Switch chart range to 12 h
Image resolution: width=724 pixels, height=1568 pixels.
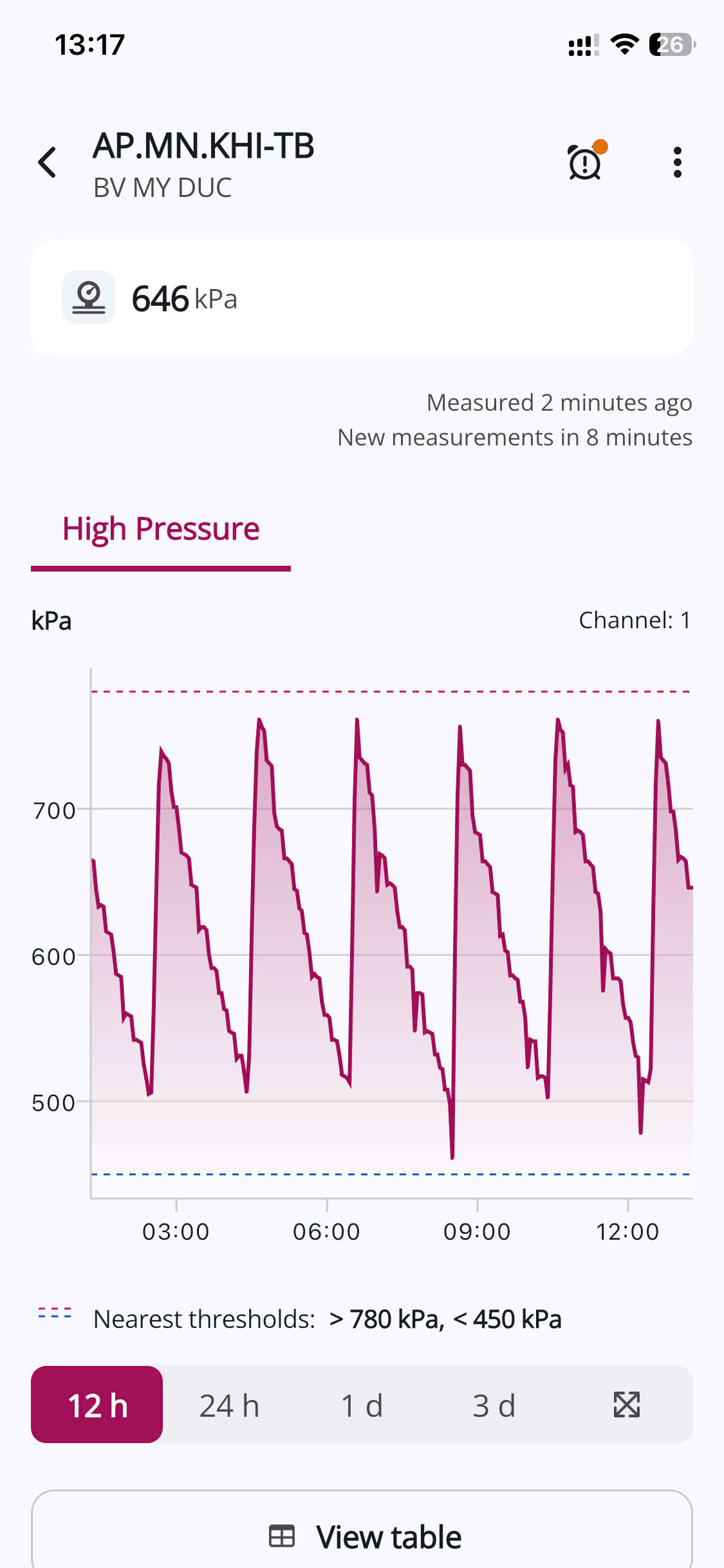[97, 1405]
